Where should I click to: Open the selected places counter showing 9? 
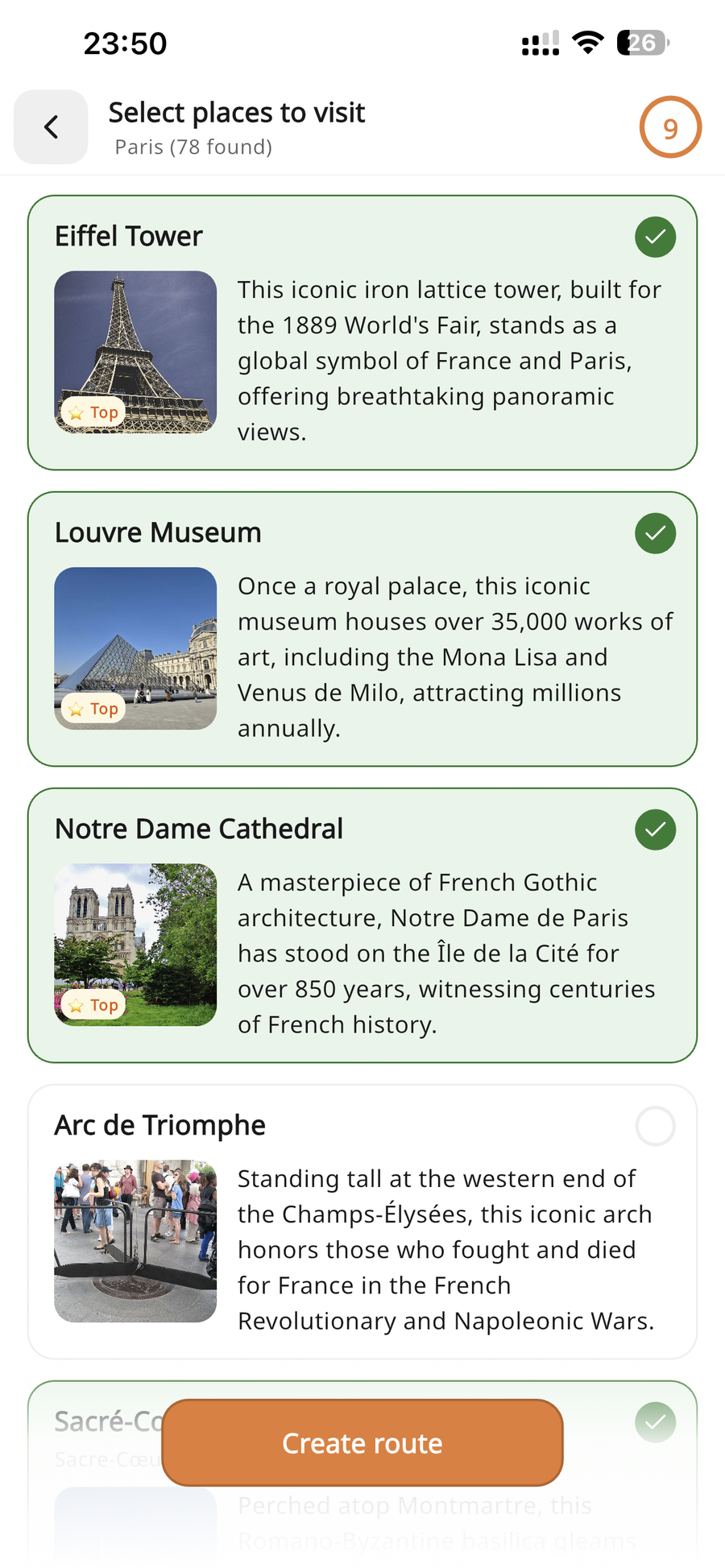click(x=670, y=127)
